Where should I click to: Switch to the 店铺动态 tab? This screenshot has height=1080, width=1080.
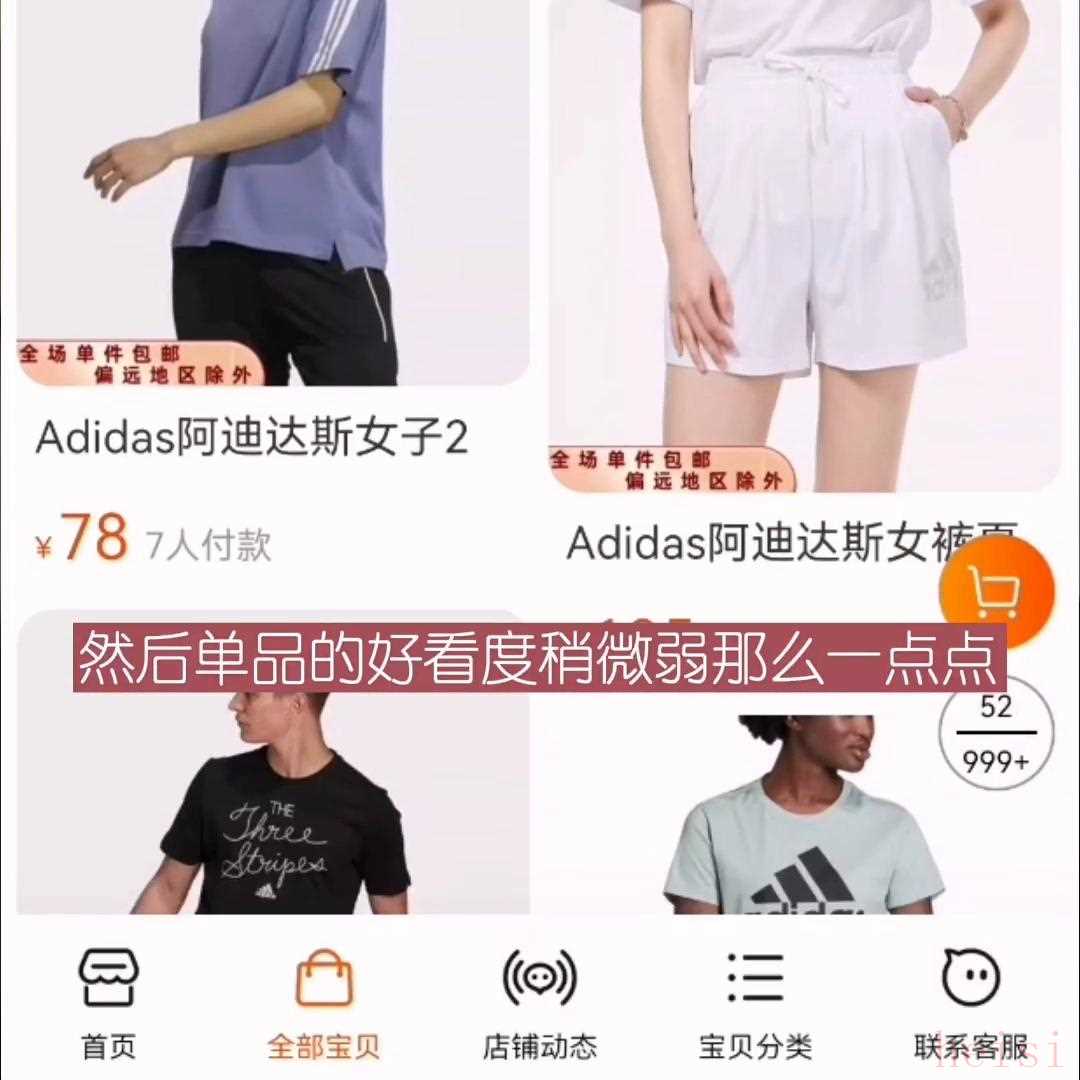pyautogui.click(x=539, y=1003)
